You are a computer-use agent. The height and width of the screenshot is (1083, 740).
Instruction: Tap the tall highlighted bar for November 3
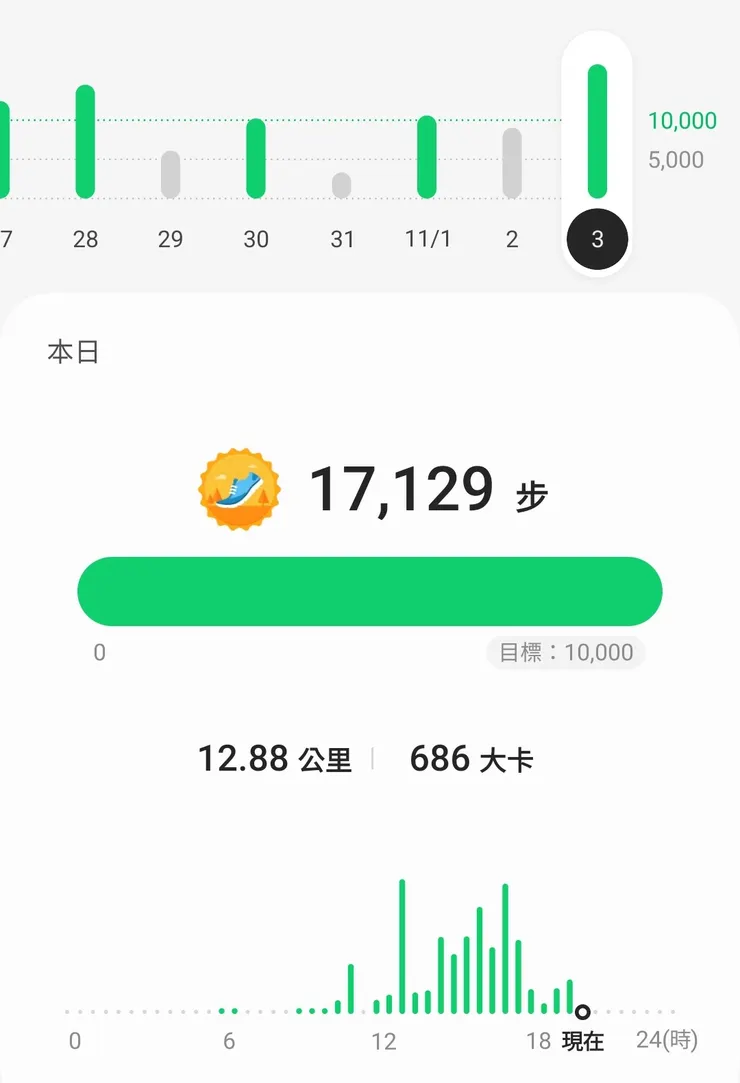pyautogui.click(x=597, y=130)
